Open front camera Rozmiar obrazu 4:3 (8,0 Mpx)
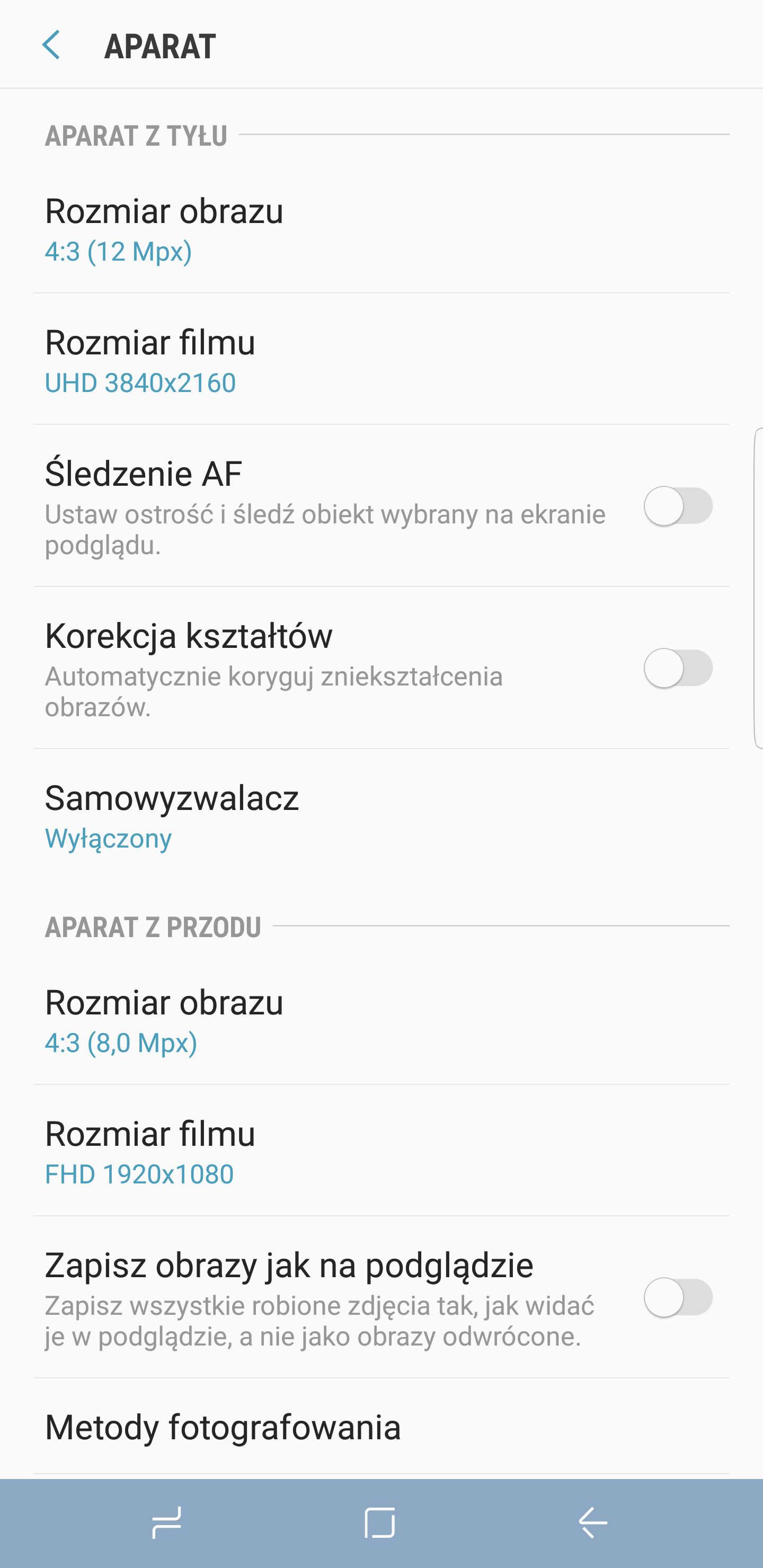Image resolution: width=763 pixels, height=1568 pixels. [x=381, y=1020]
